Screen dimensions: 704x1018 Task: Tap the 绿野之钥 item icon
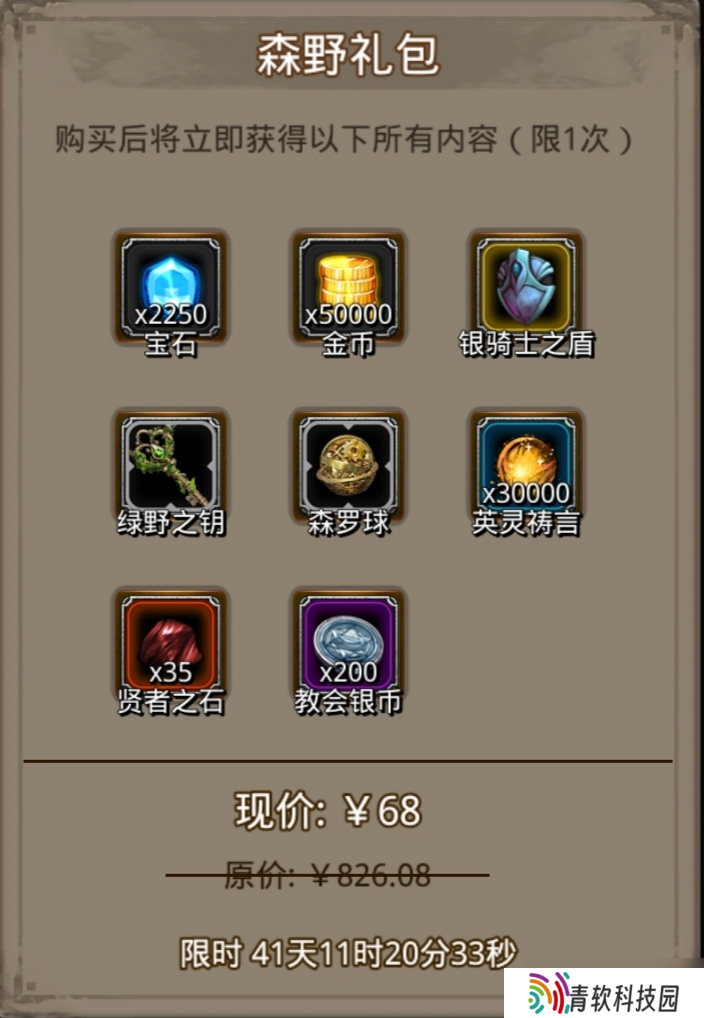click(171, 463)
